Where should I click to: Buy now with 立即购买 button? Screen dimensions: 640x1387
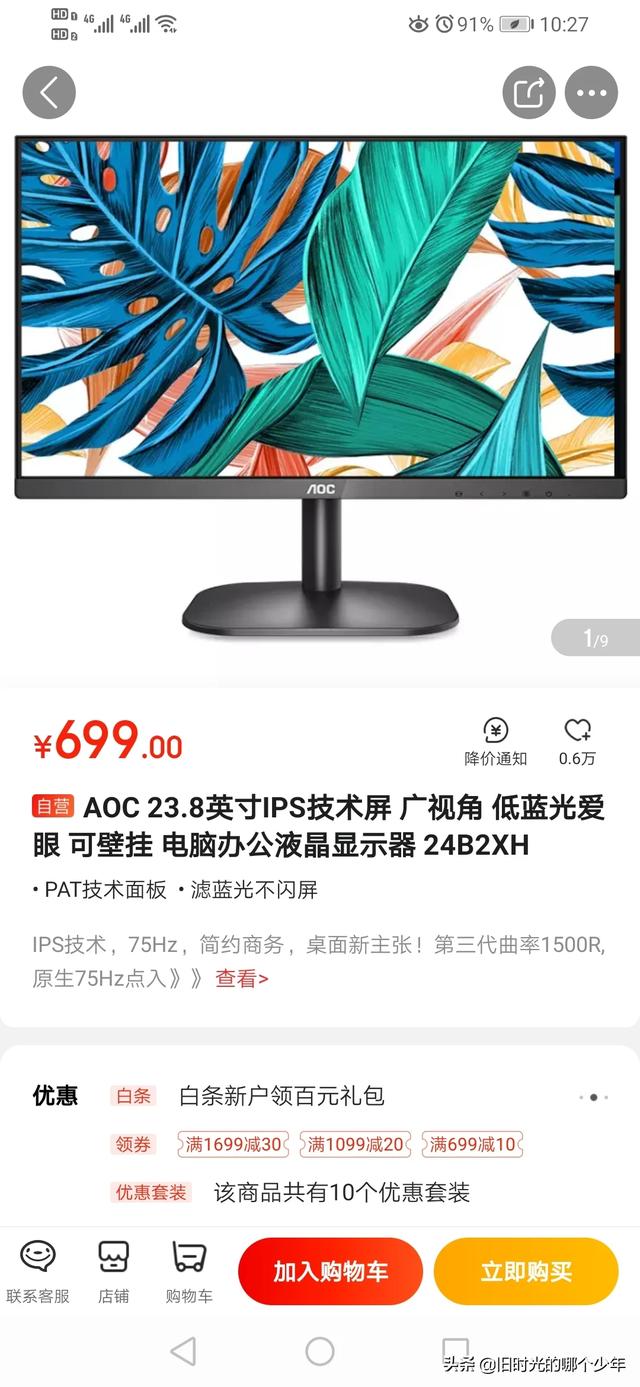pyautogui.click(x=526, y=1271)
